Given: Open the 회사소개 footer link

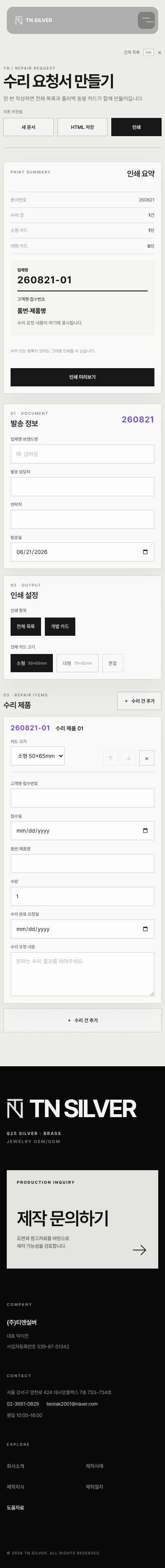Looking at the screenshot, I should coord(16,1466).
